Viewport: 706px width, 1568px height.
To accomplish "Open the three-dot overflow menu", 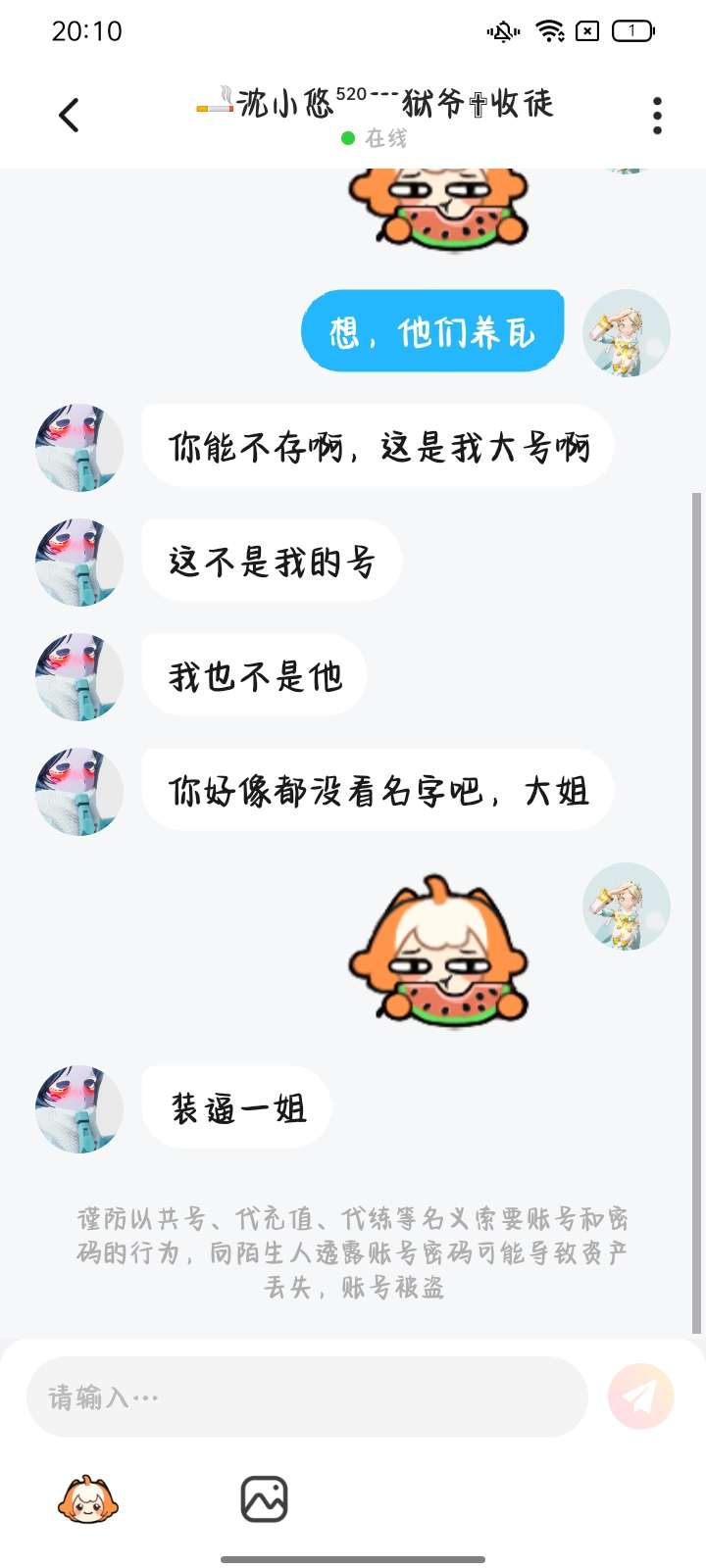I will pyautogui.click(x=657, y=116).
